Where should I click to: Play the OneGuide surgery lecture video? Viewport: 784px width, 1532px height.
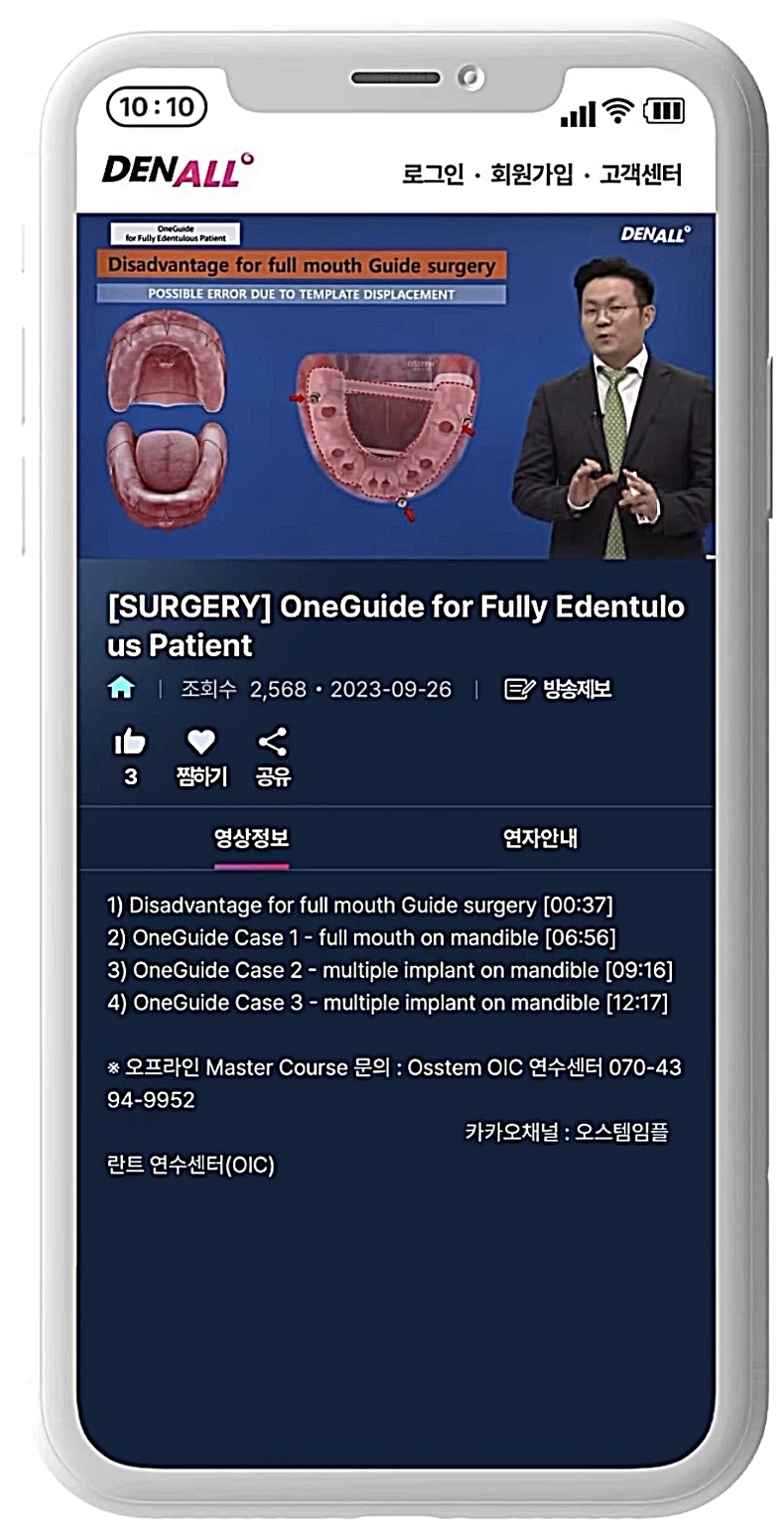(396, 386)
